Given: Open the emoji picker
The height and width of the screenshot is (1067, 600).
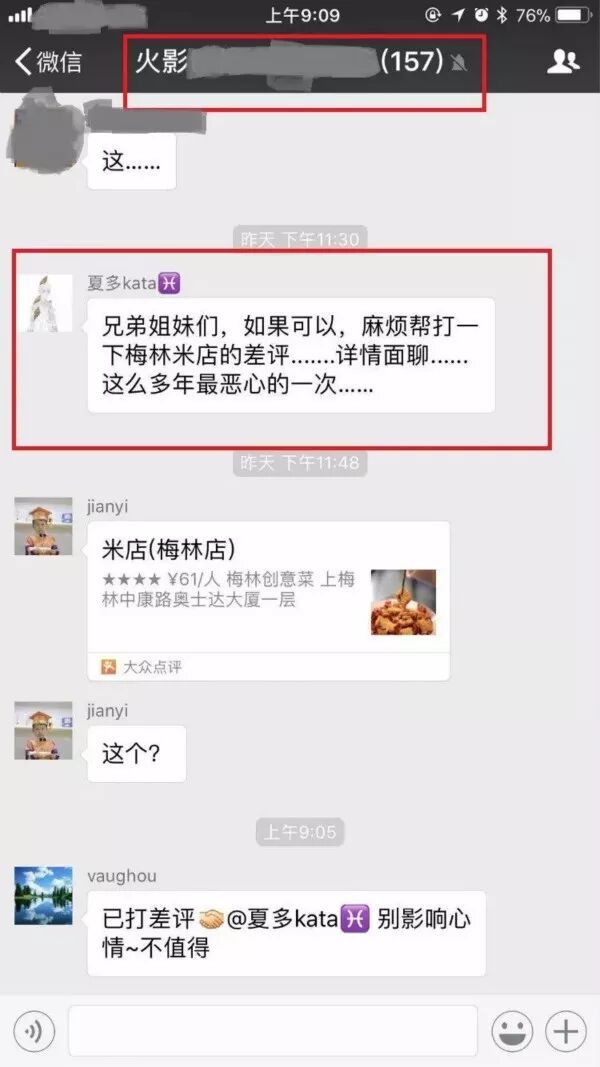Looking at the screenshot, I should pos(512,1031).
